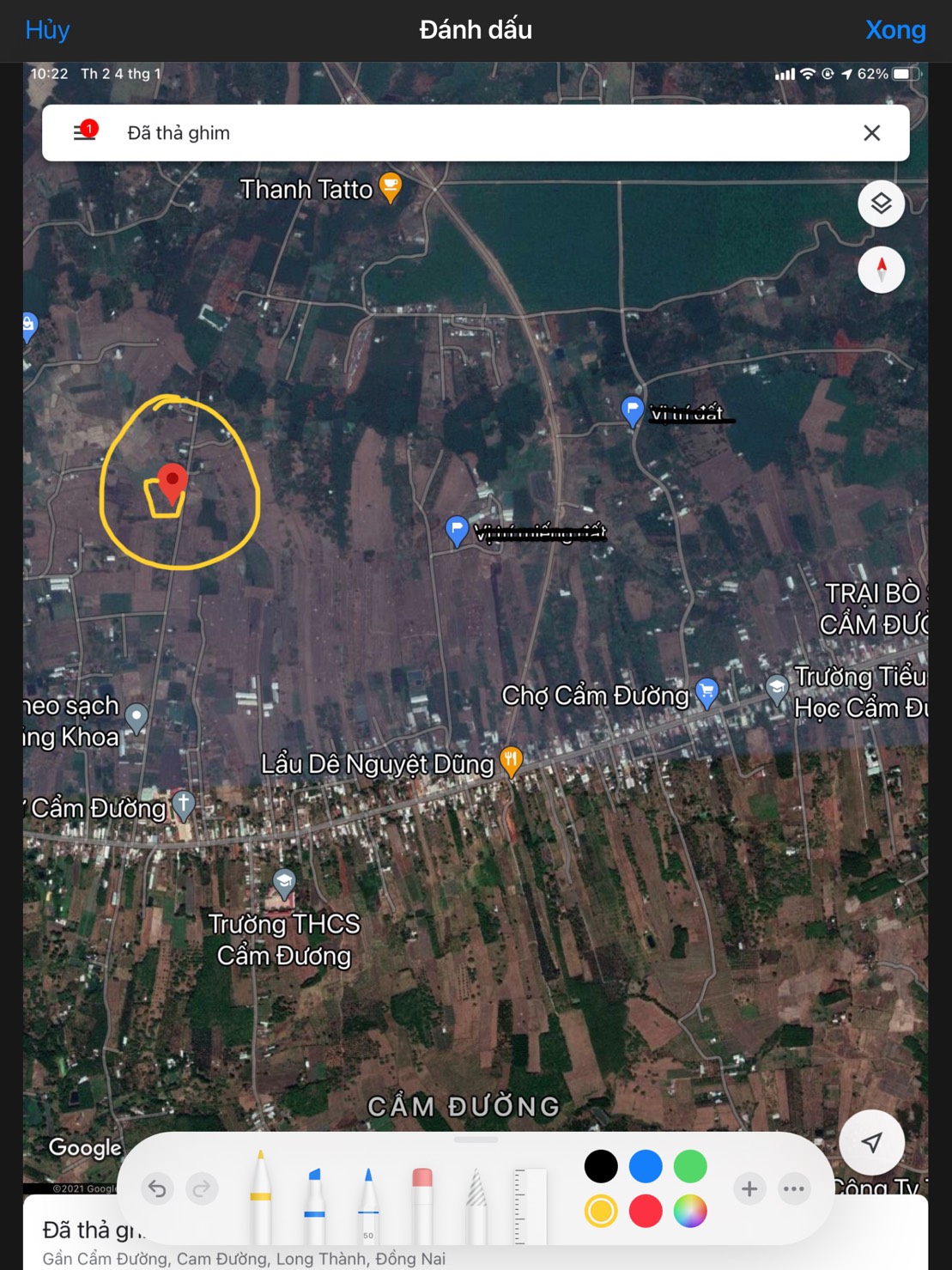The width and height of the screenshot is (952, 1270).
Task: Set drawing color to green
Action: (690, 1166)
